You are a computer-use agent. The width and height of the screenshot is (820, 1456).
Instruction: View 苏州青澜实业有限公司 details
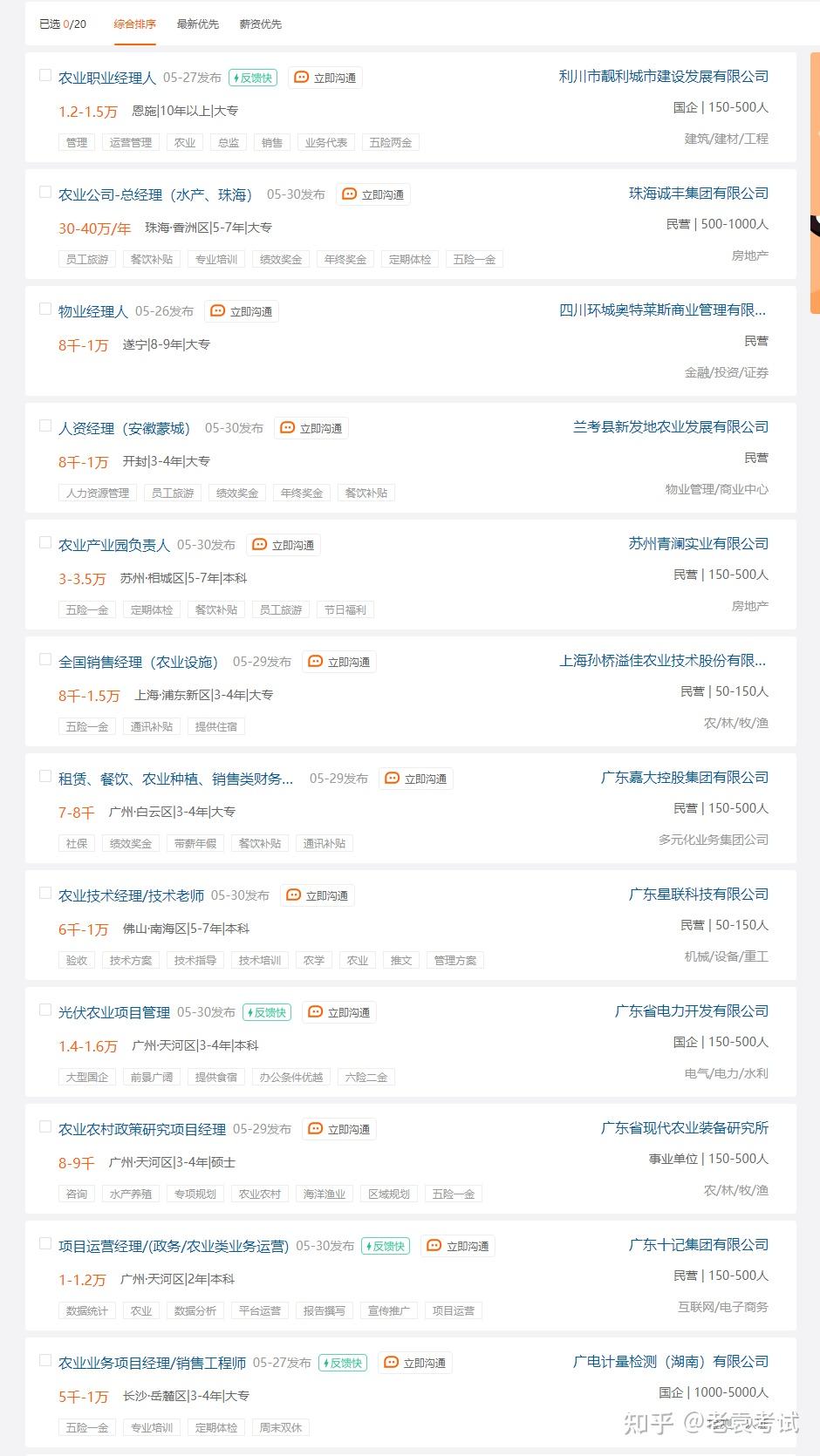coord(699,544)
